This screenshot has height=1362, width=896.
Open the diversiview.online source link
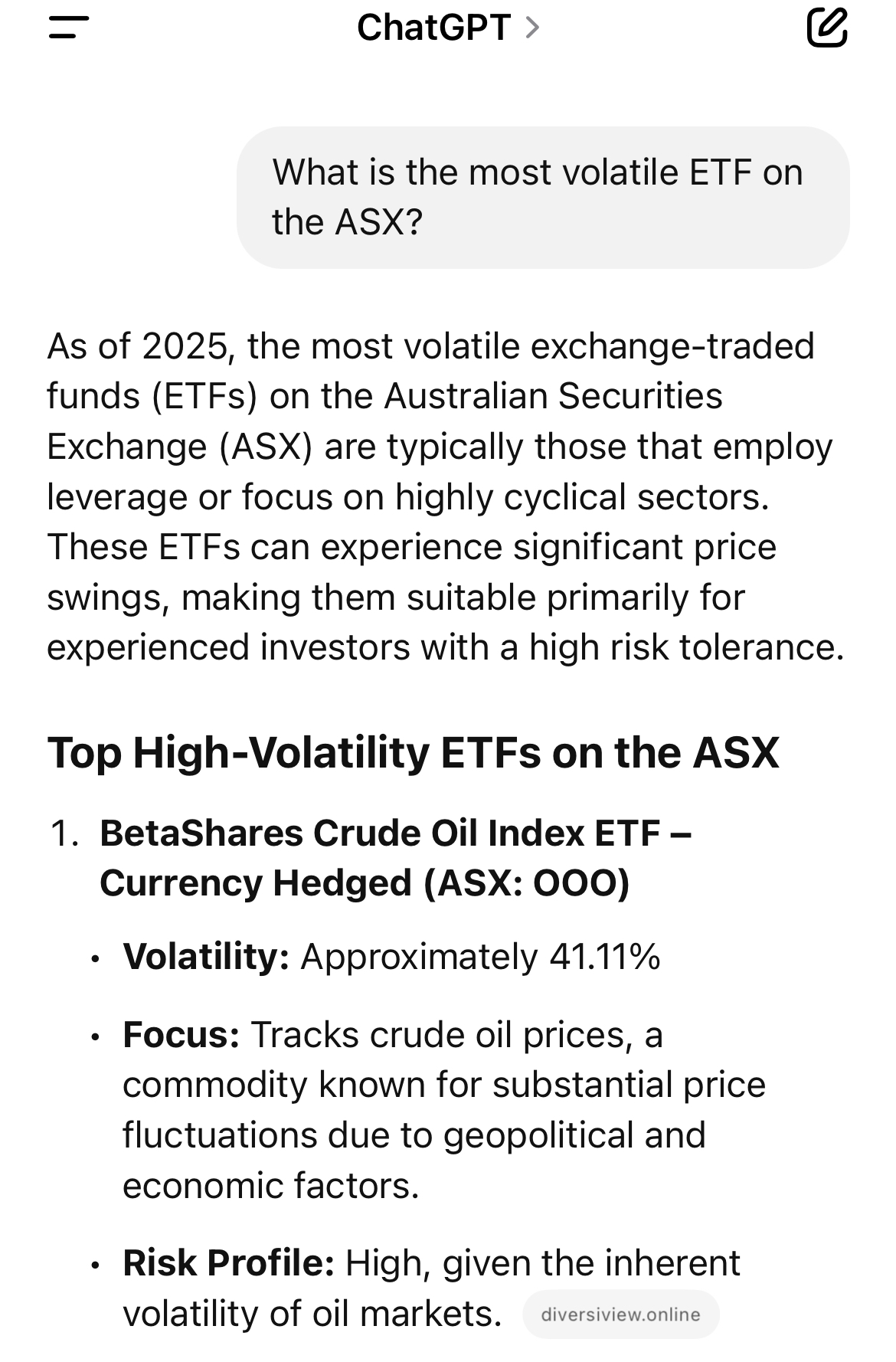620,1315
